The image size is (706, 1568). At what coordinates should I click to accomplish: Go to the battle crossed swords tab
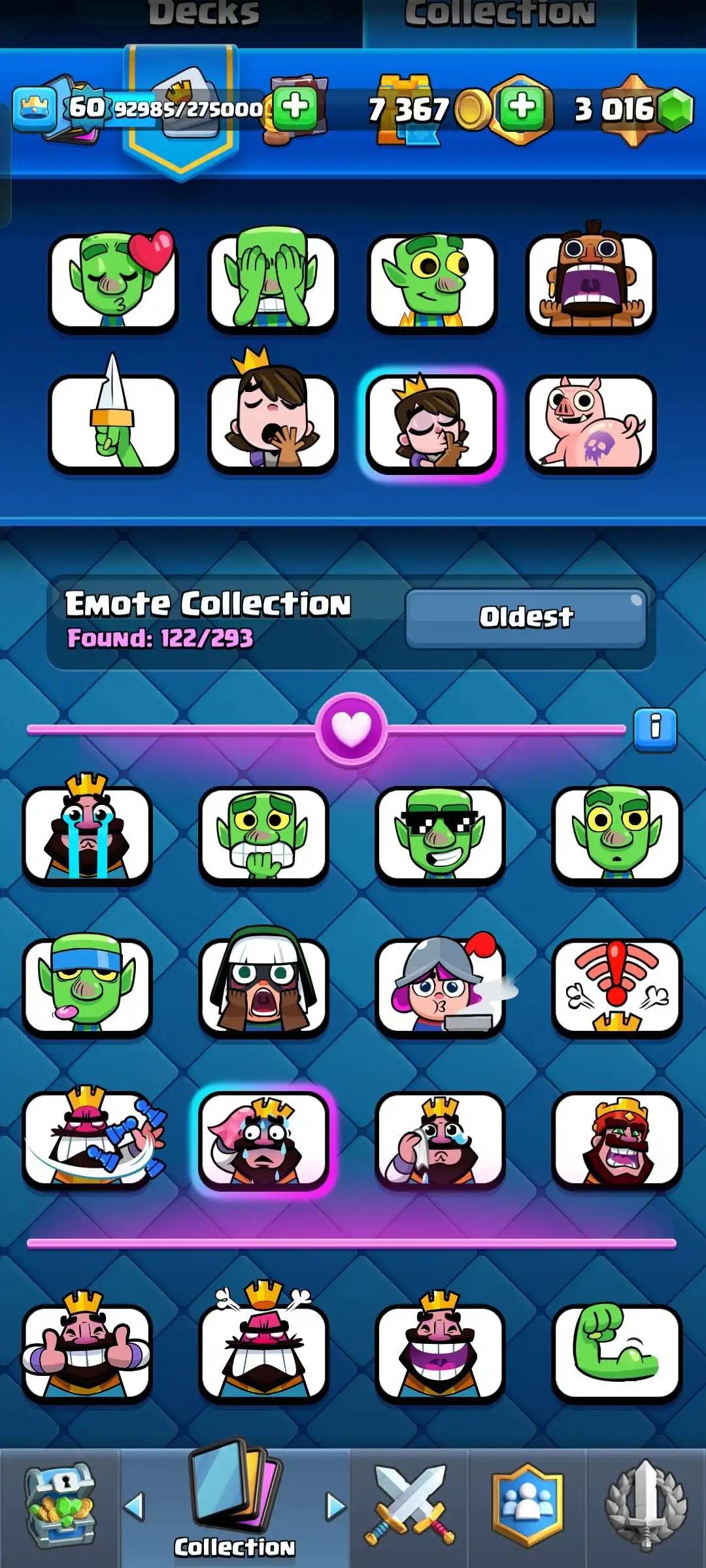point(409,1506)
